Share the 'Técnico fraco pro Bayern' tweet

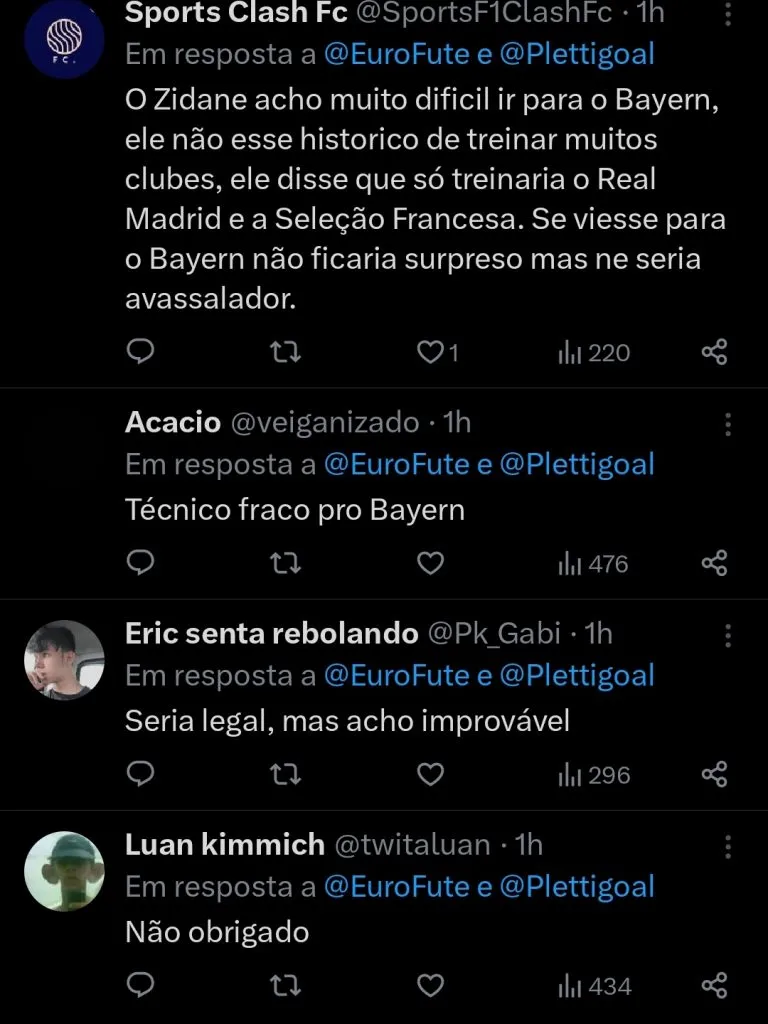714,563
